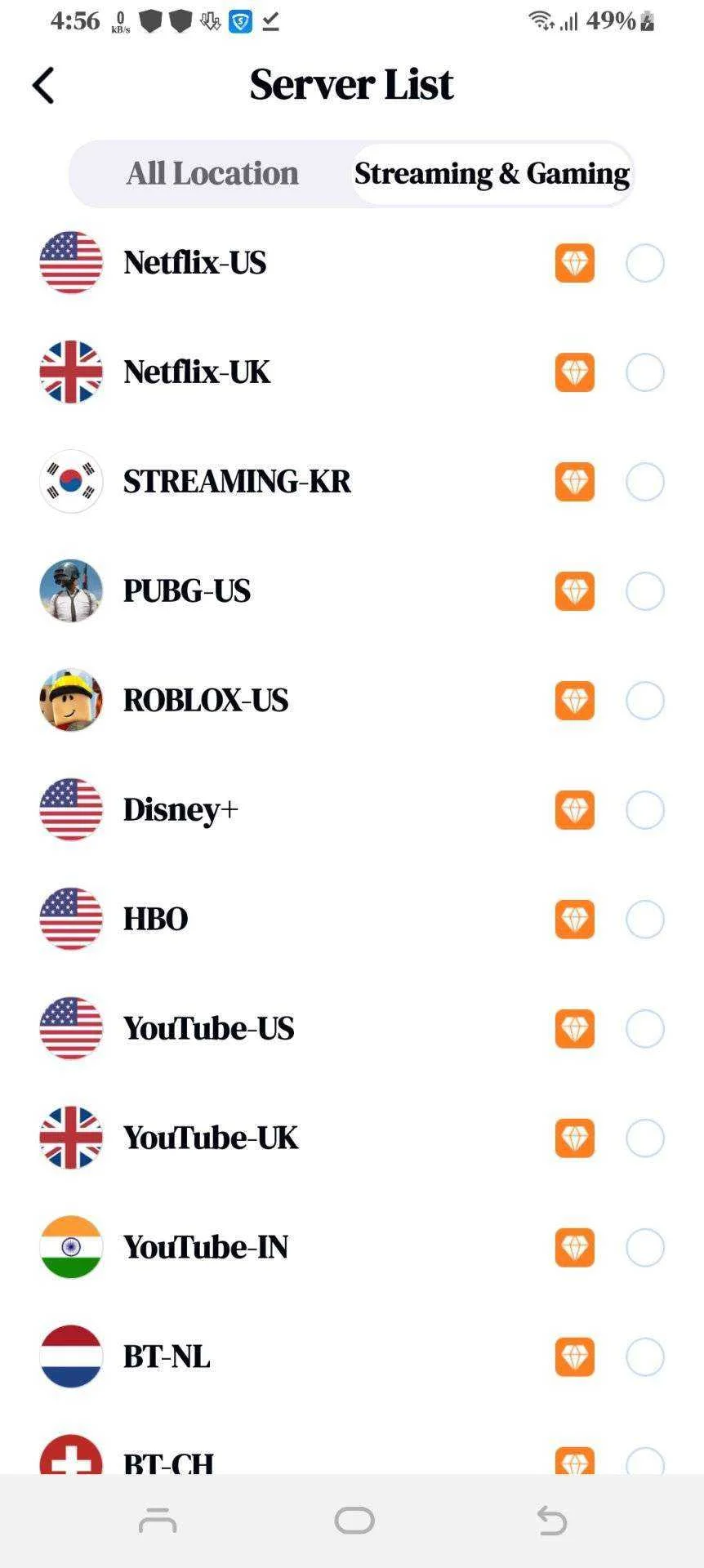Image resolution: width=704 pixels, height=1568 pixels.
Task: Pick the YouTube-UK server
Action: (x=352, y=1138)
